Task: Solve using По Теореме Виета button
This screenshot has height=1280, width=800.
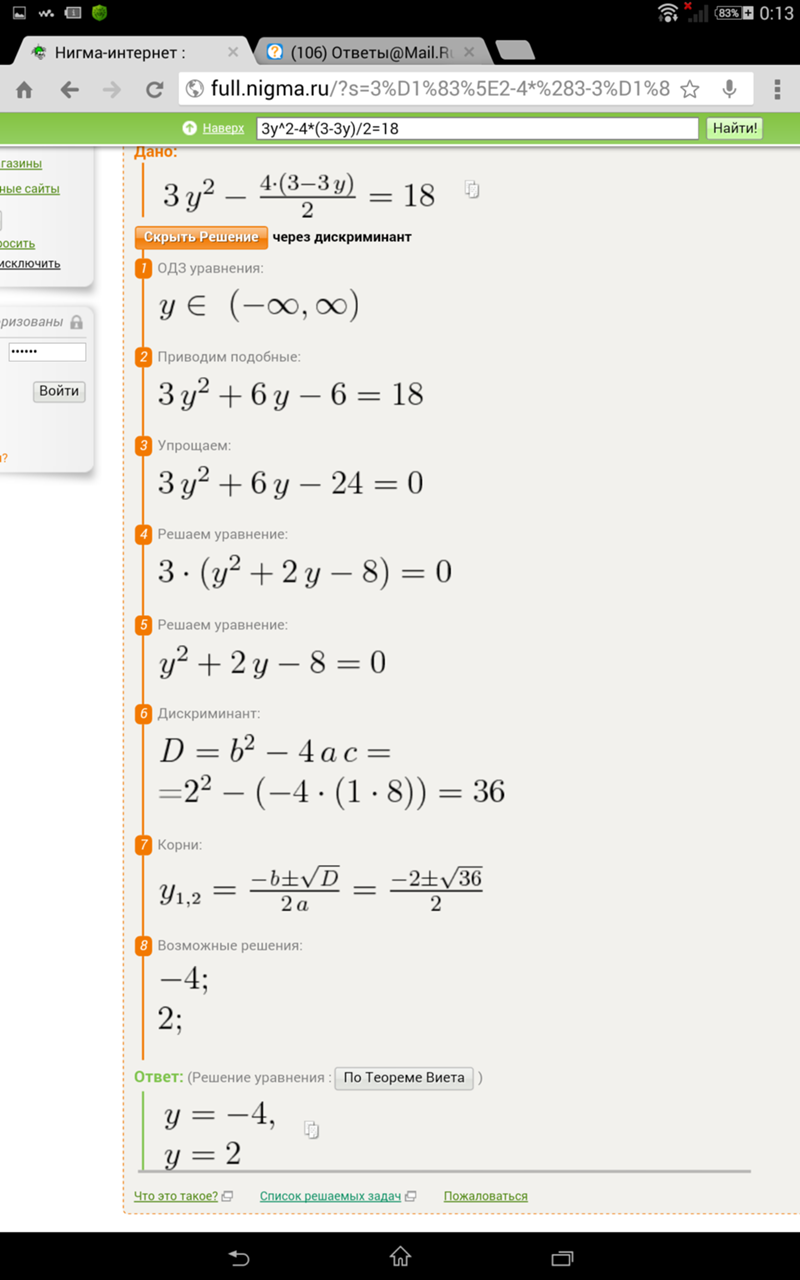Action: tap(404, 1077)
